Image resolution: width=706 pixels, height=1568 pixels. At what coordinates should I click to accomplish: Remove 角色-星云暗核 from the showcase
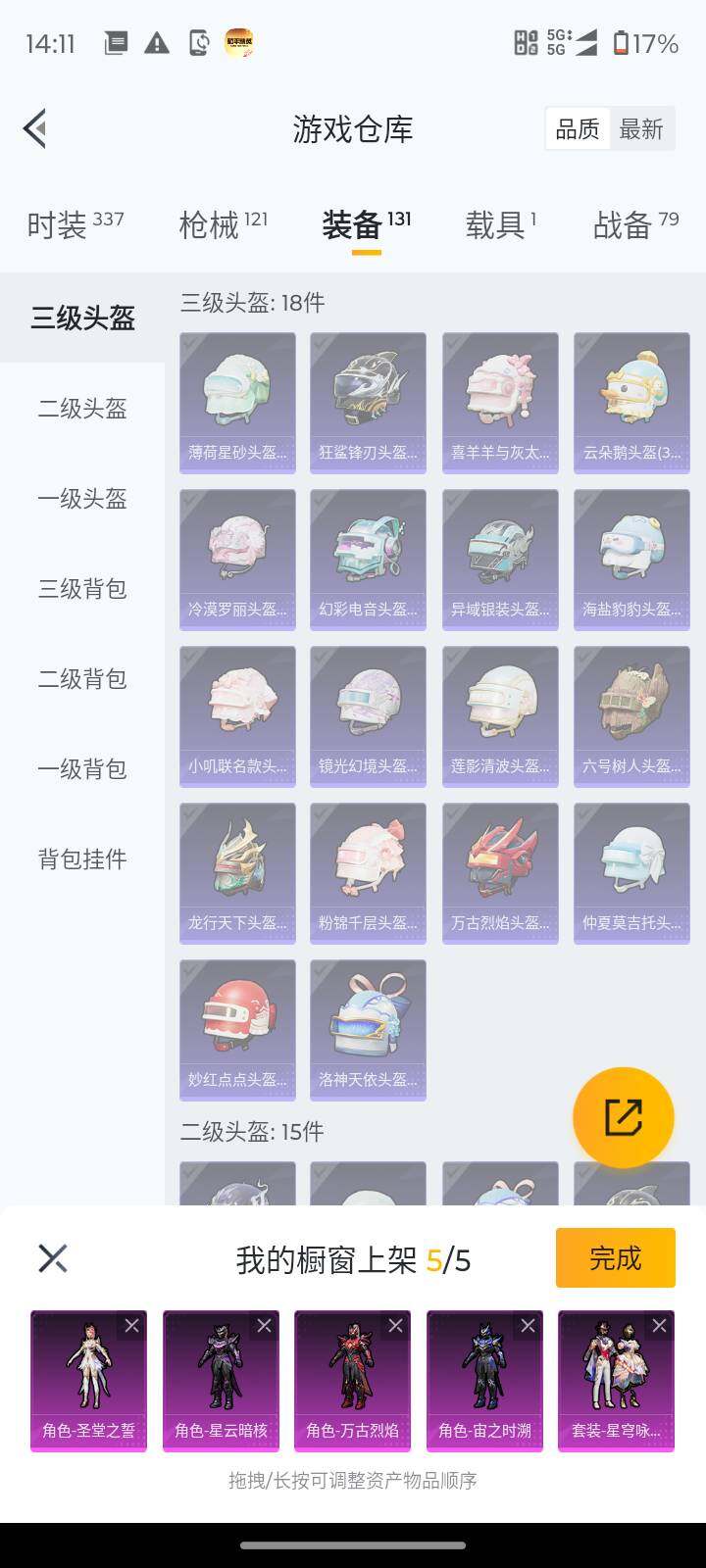265,1326
